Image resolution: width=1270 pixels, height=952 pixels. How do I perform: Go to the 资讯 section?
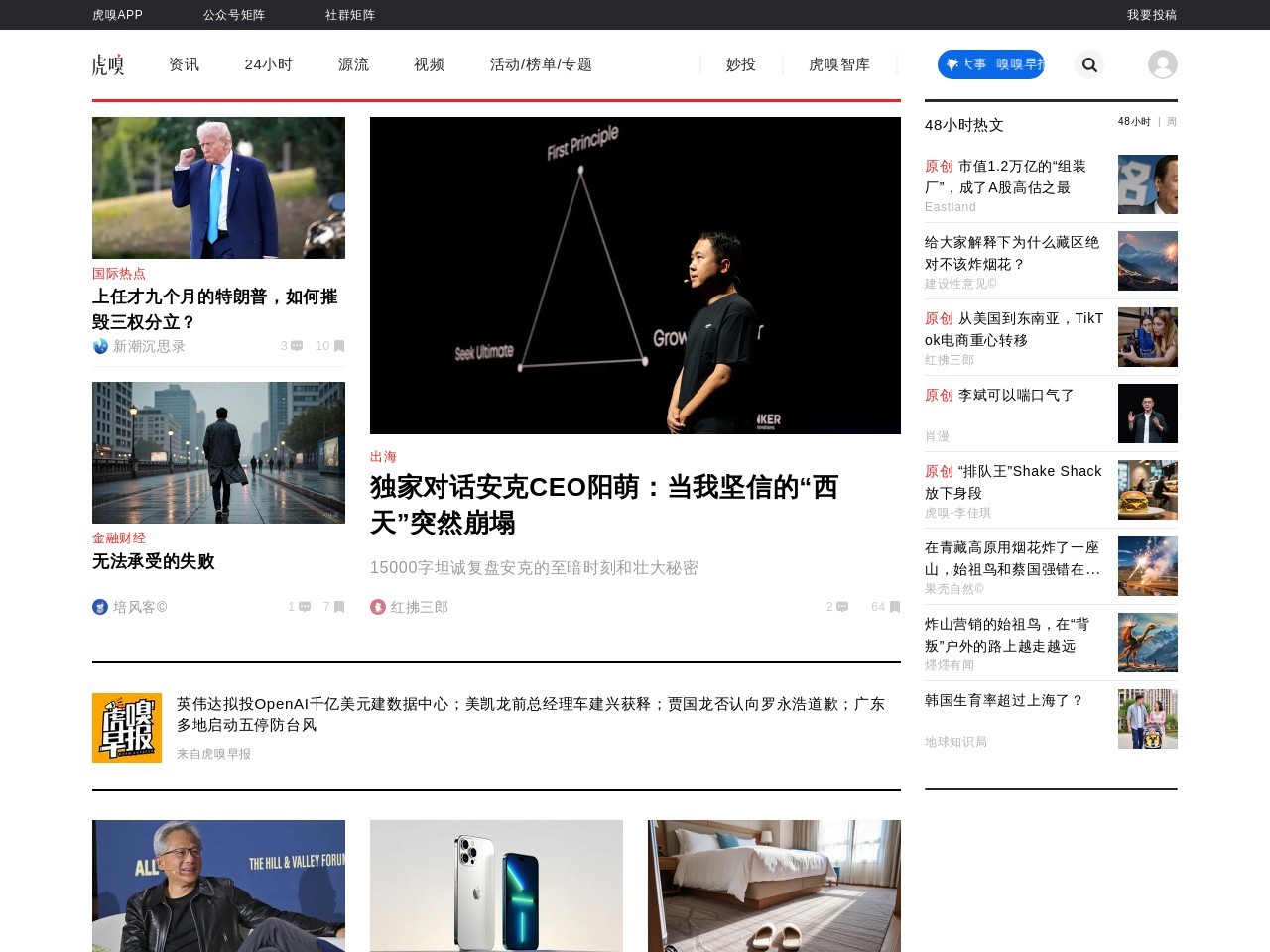point(185,64)
